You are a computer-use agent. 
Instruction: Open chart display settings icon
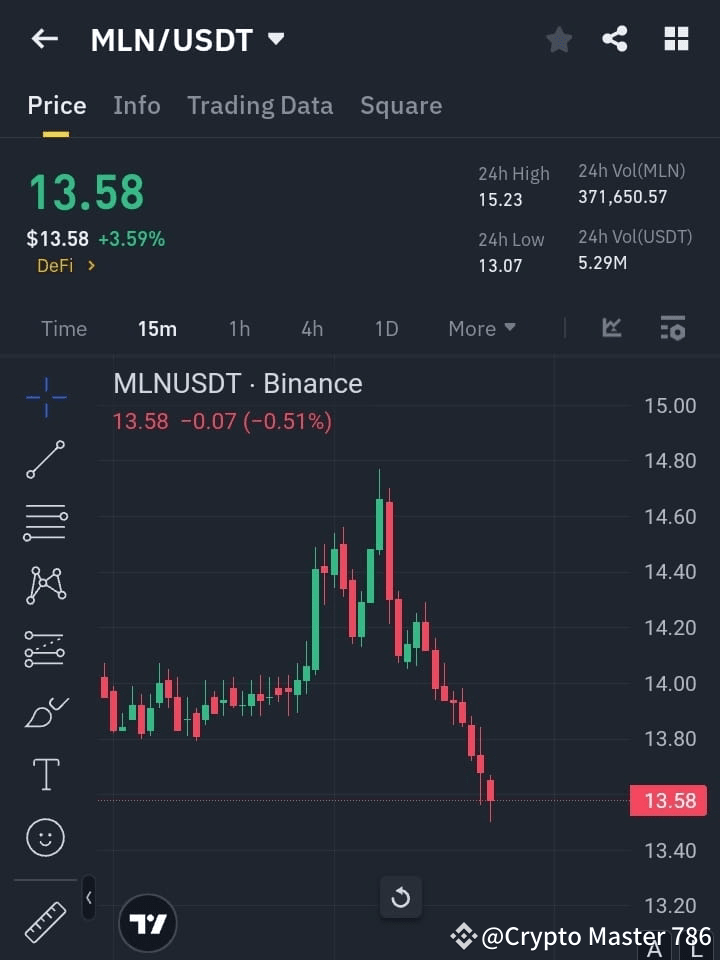[672, 327]
